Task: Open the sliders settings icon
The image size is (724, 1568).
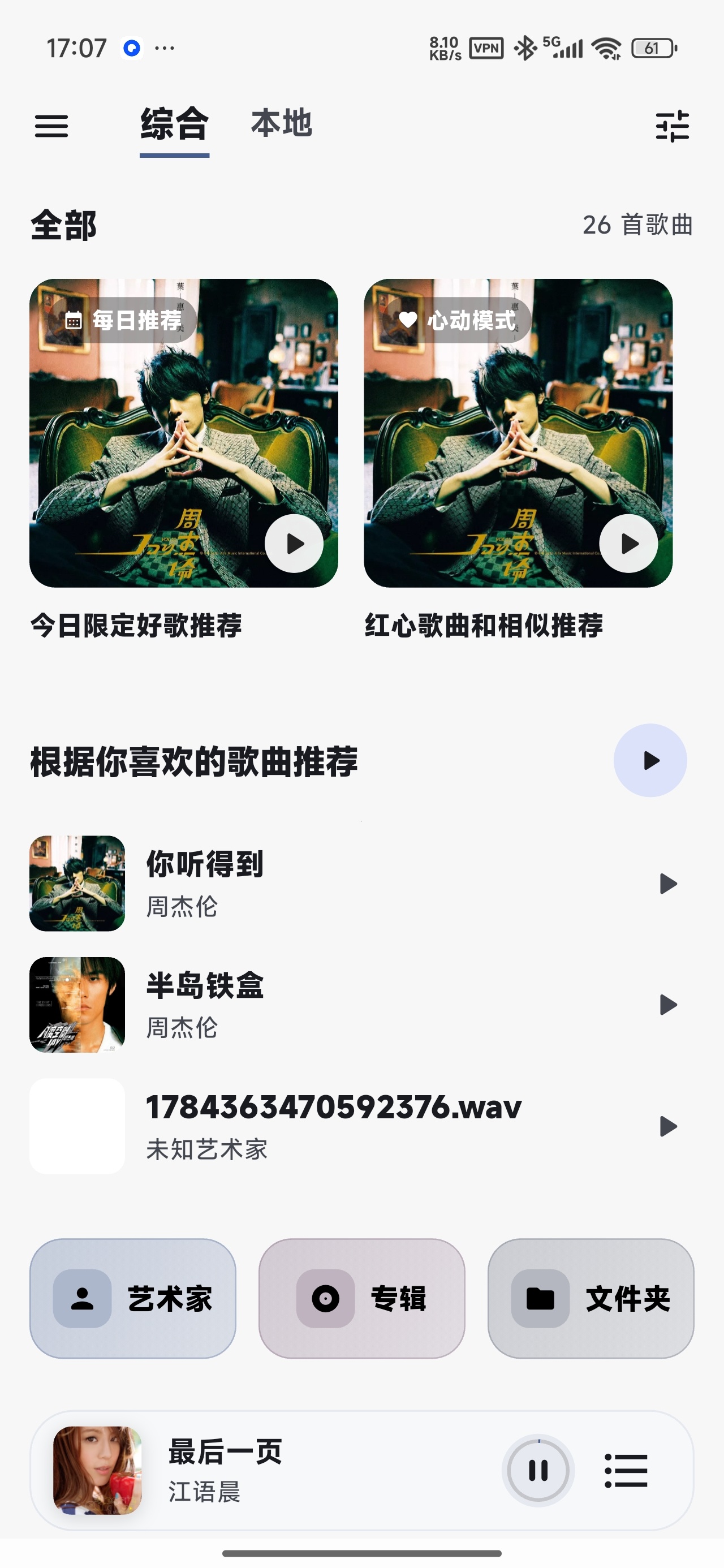Action: coord(672,126)
